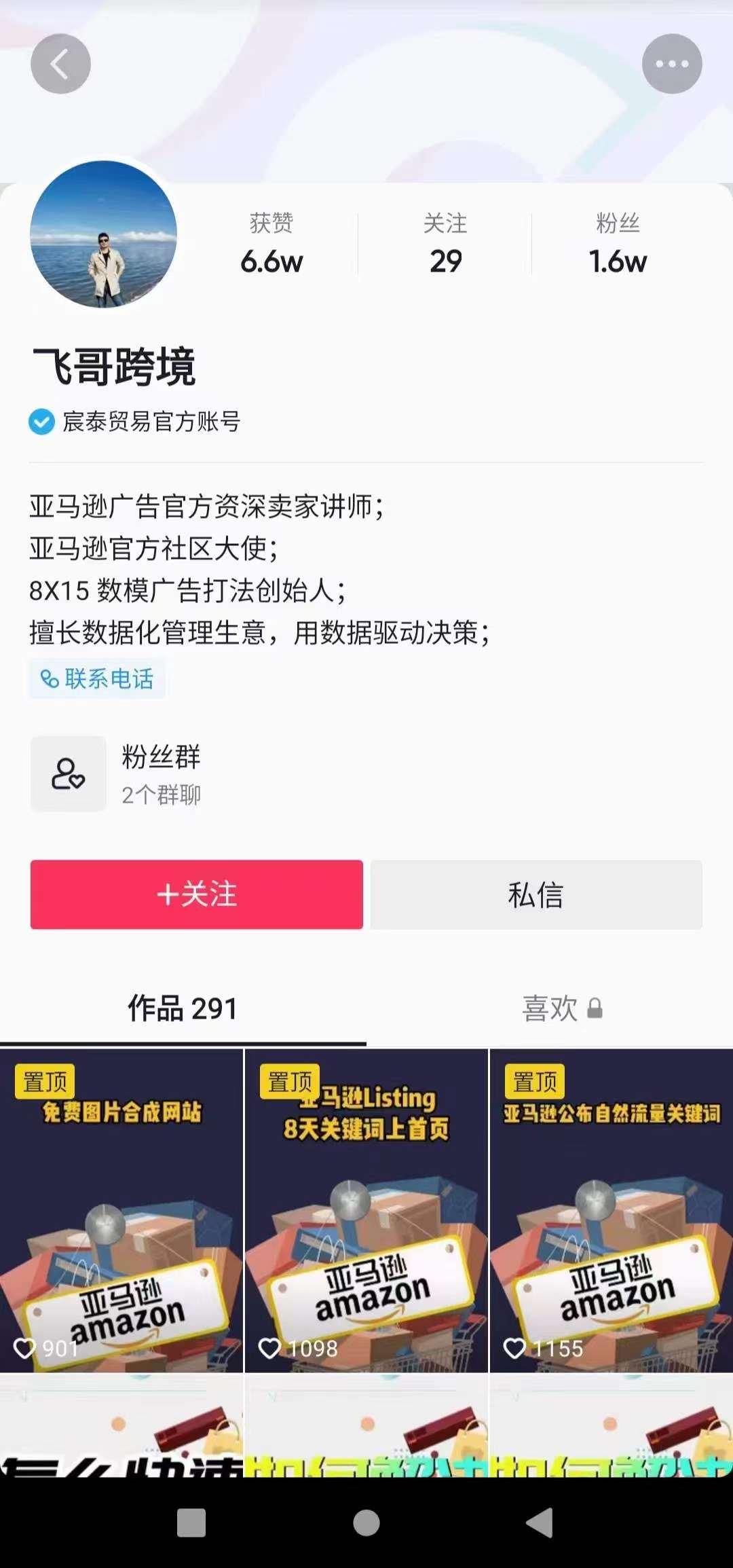Screen dimensions: 733x1568
Task: Send a 私信 private message
Action: point(536,894)
